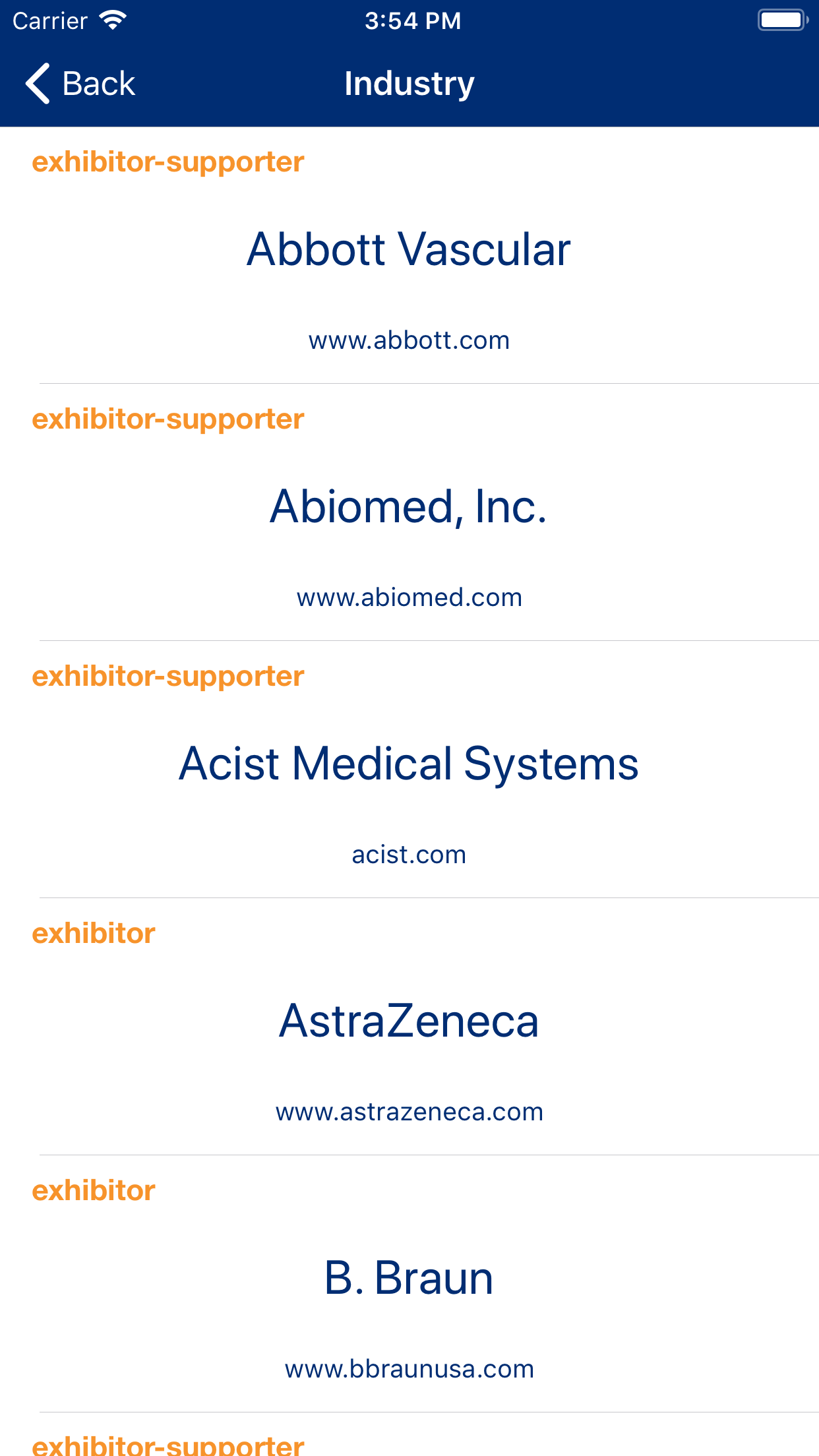
Task: Open the Abbott Vascular exhibitor entry
Action: pyautogui.click(x=409, y=249)
